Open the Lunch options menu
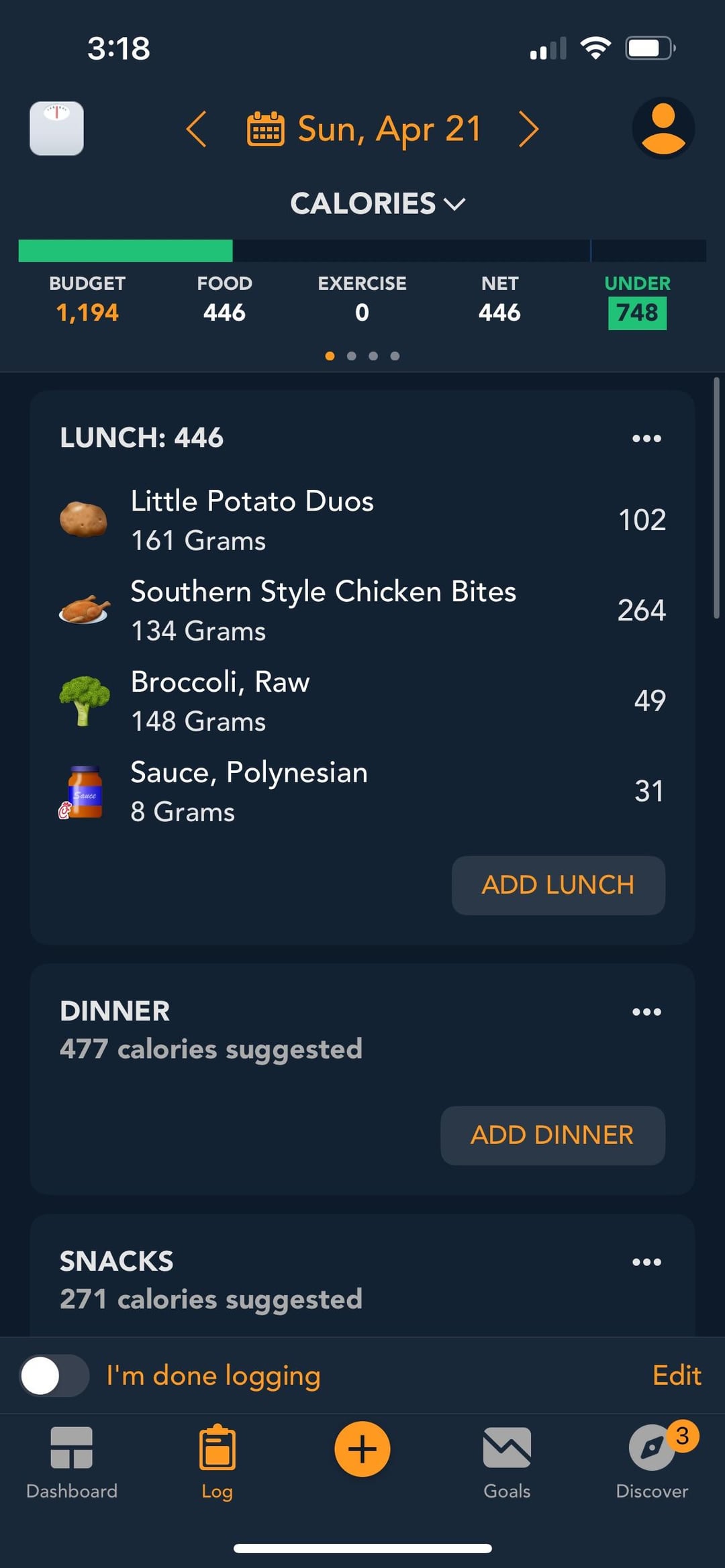The width and height of the screenshot is (725, 1568). click(x=646, y=438)
